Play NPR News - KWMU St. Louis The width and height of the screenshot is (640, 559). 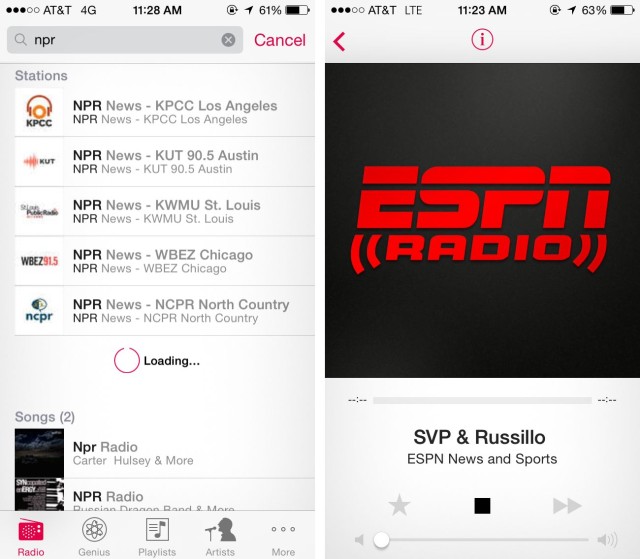165,211
